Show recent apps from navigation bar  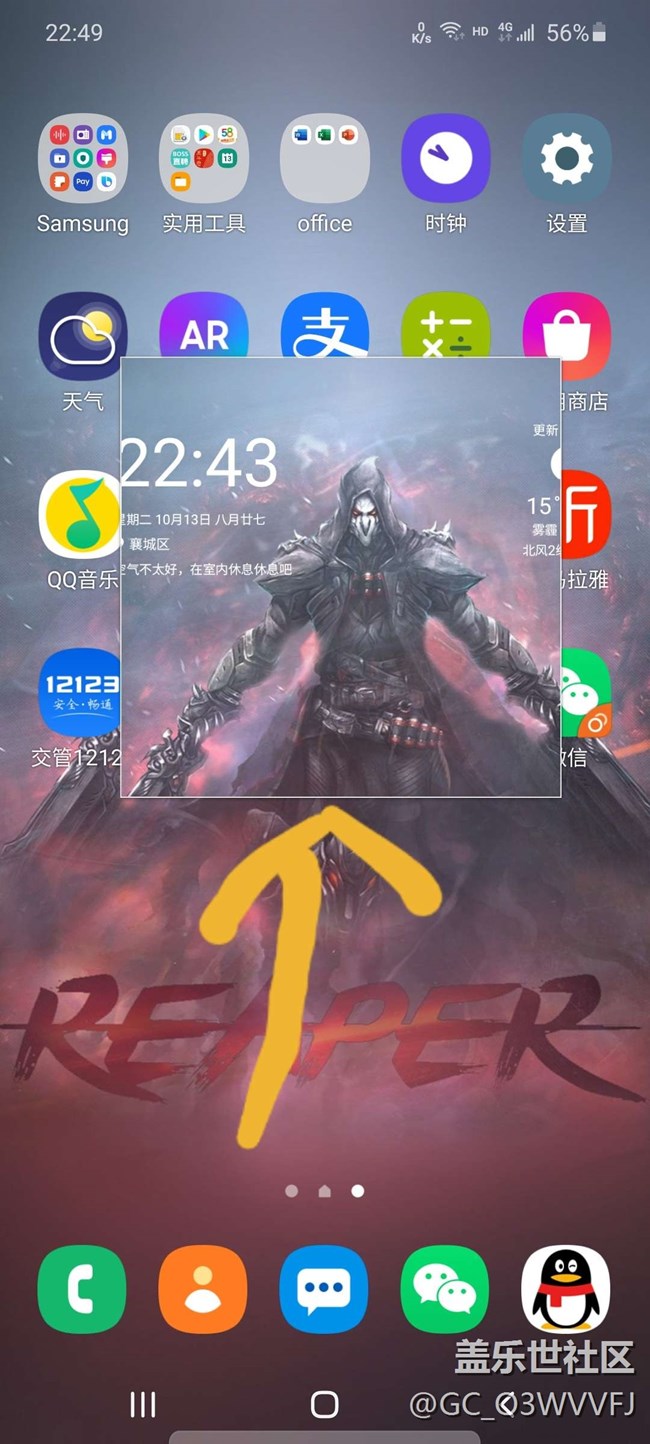[x=143, y=1405]
